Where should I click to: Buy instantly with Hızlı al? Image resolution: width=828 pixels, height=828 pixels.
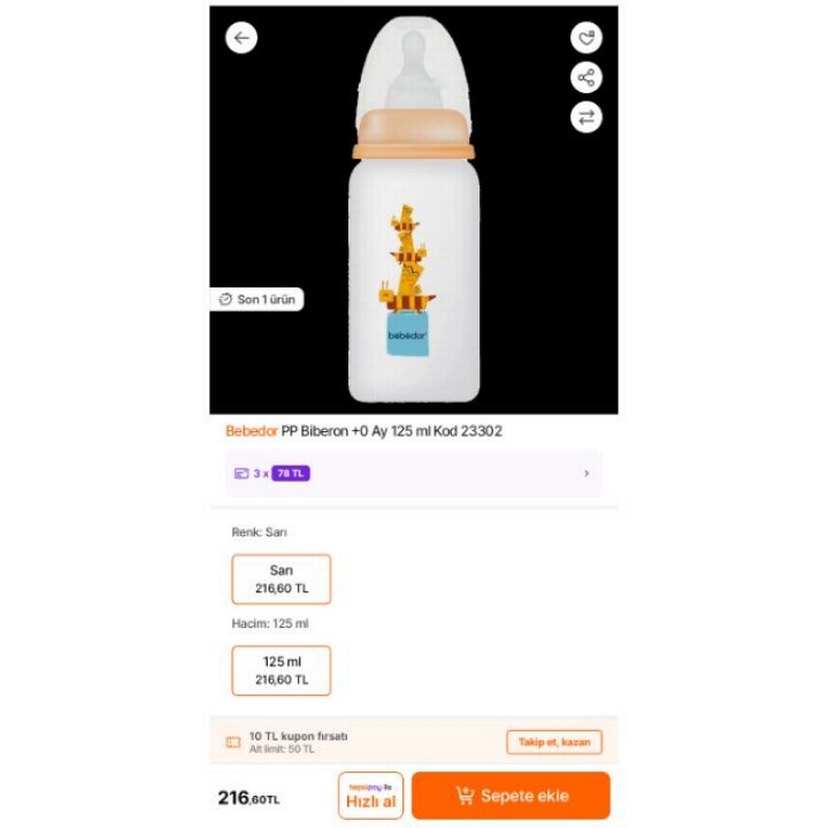pyautogui.click(x=371, y=796)
